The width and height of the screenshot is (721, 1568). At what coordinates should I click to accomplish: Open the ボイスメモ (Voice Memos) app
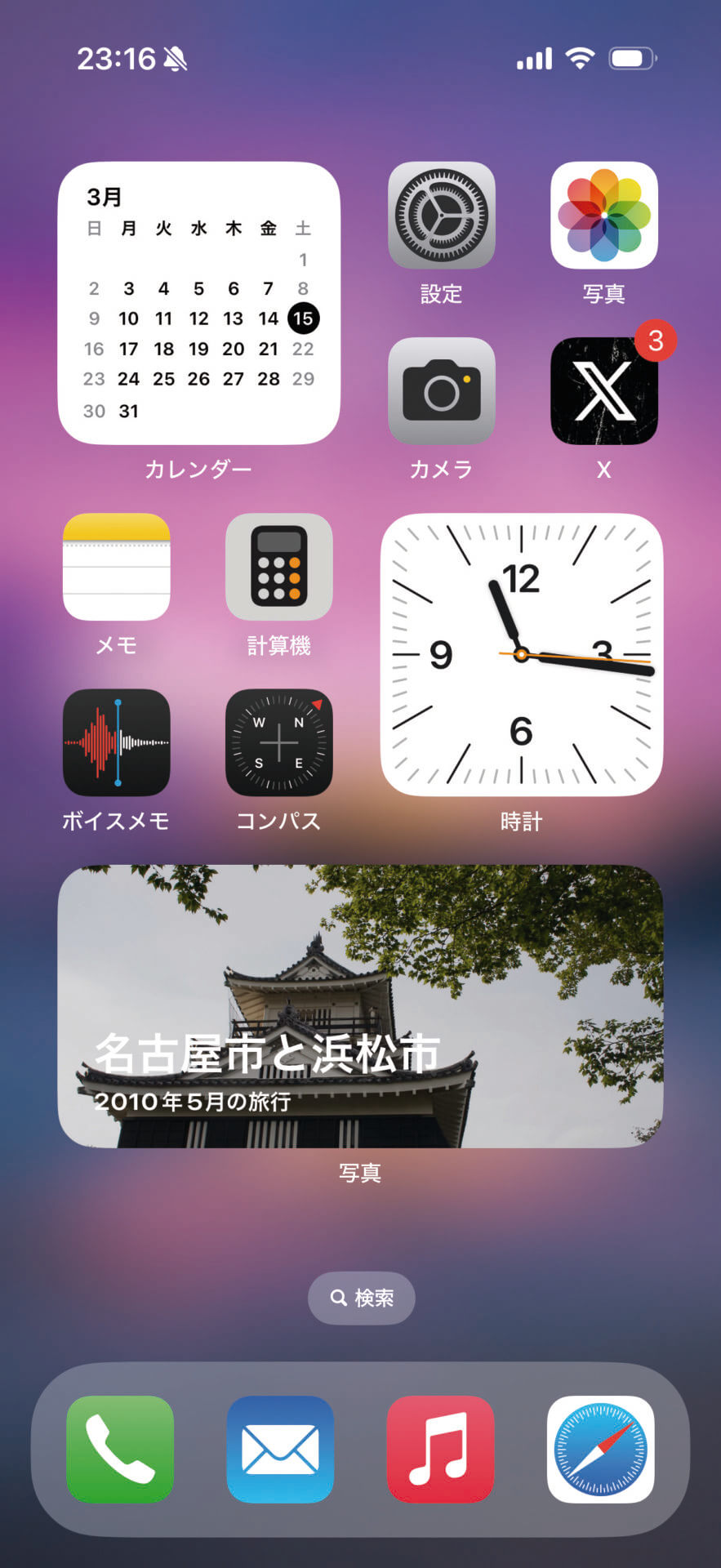click(x=117, y=743)
